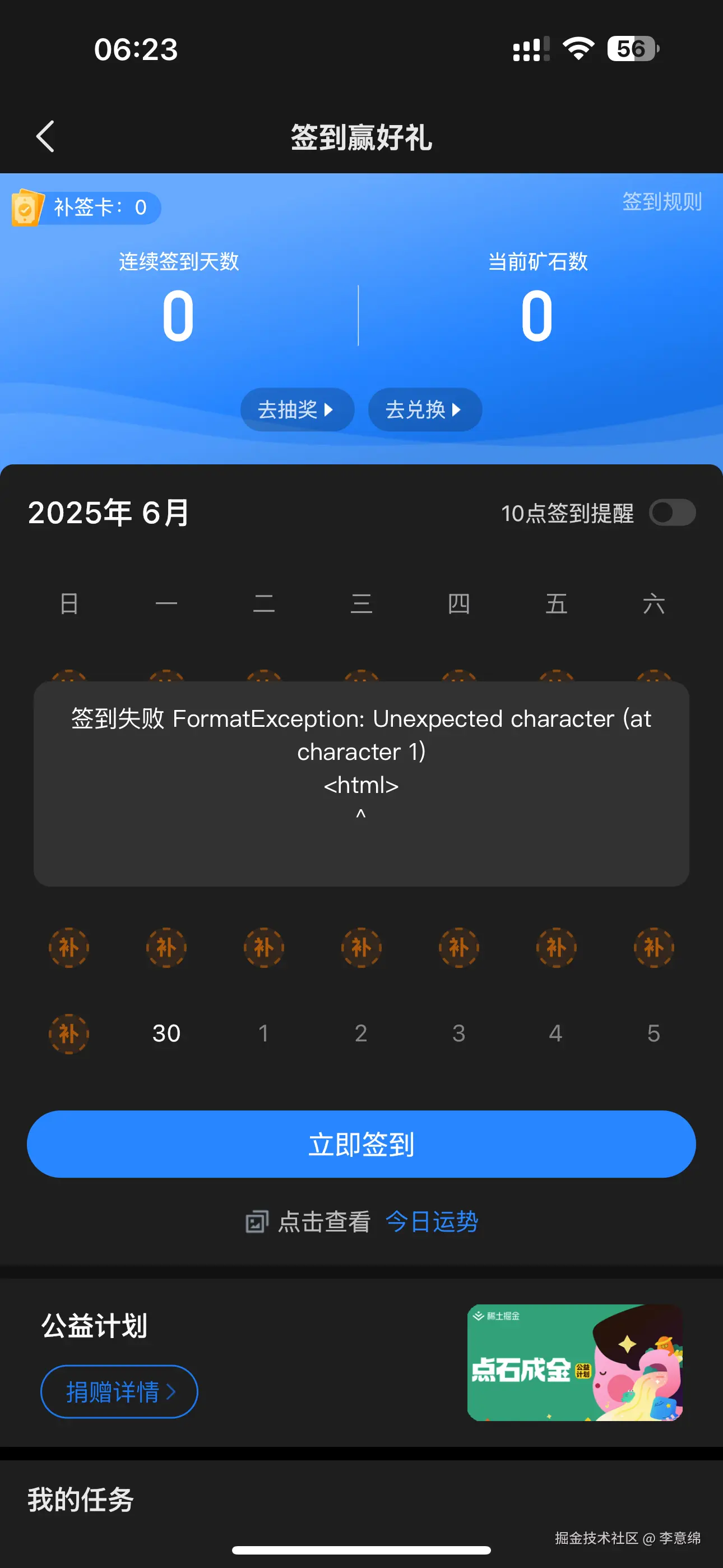
Task: Open the 签到规则 rules link
Action: [662, 202]
